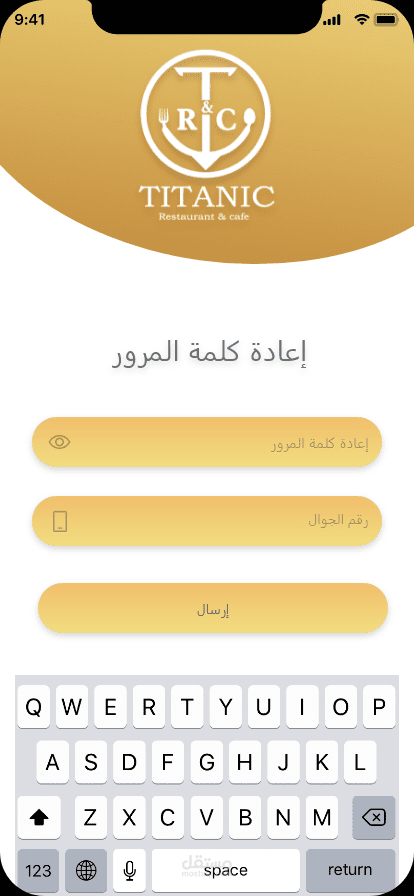414x896 pixels.
Task: Tap the إرسال send button
Action: [213, 608]
